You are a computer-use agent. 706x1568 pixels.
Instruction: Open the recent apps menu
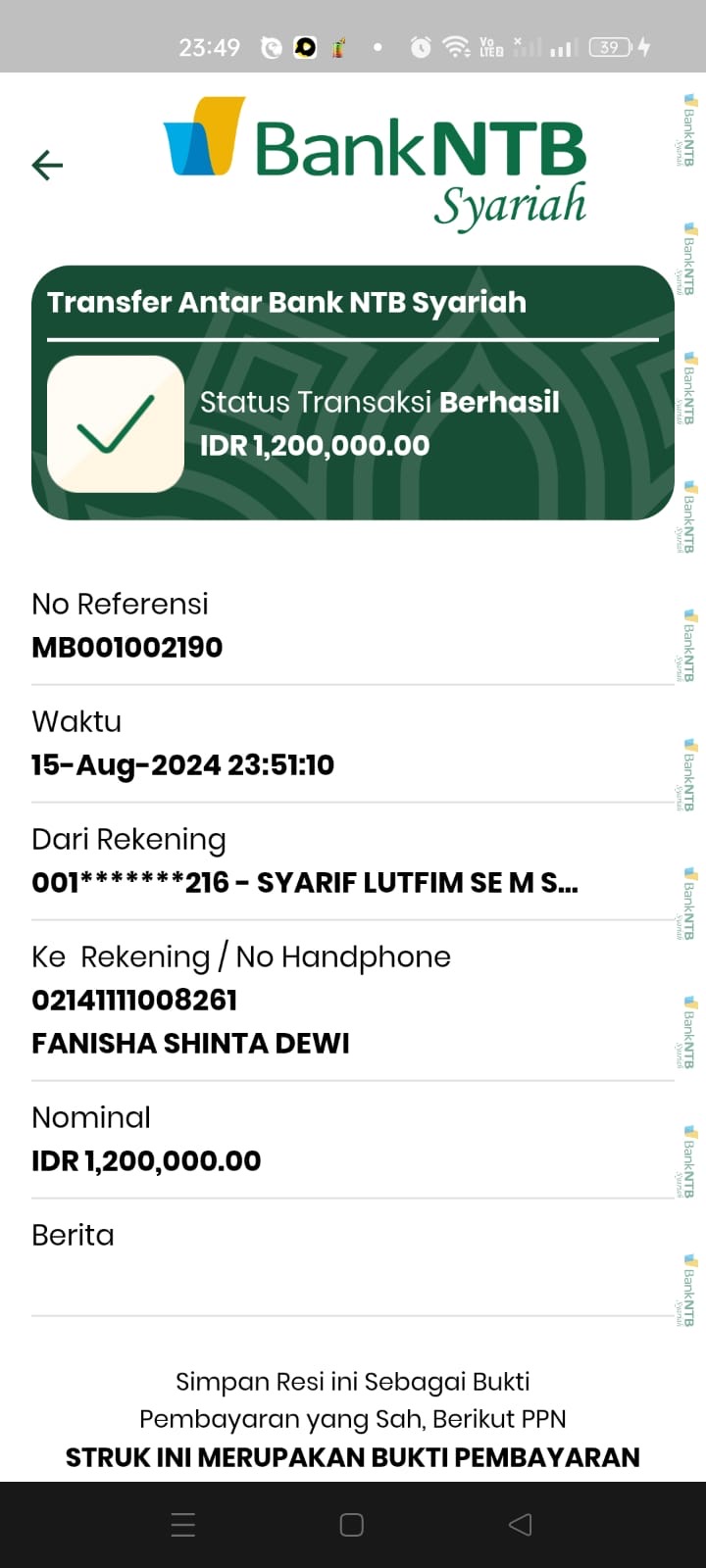(183, 1524)
